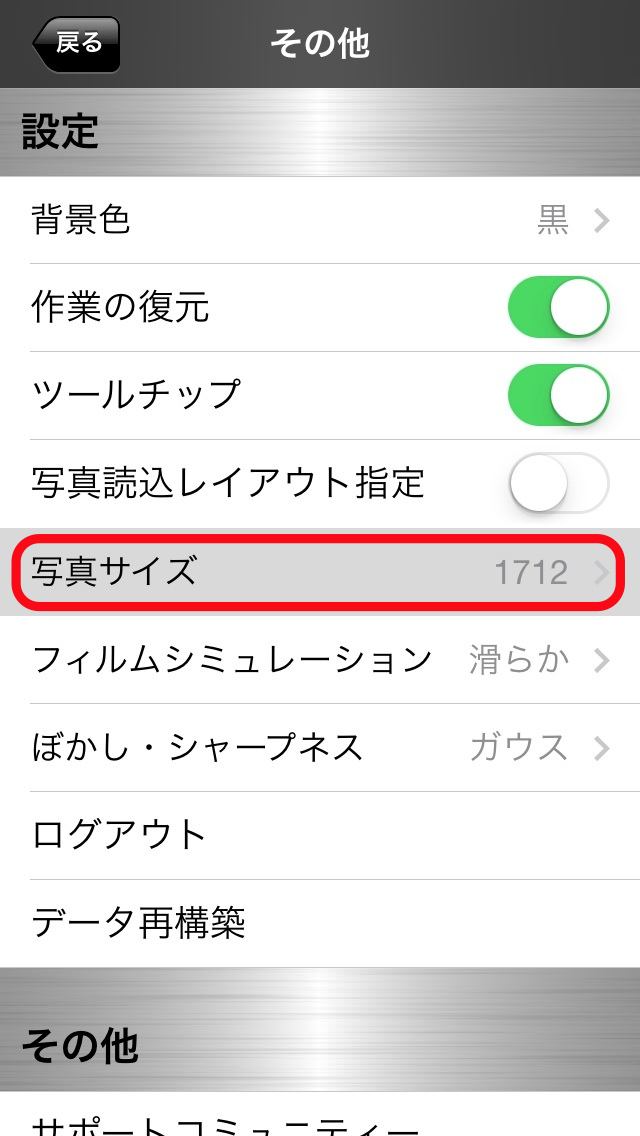This screenshot has height=1136, width=640.
Task: Tap the ログアウト row
Action: 320,835
